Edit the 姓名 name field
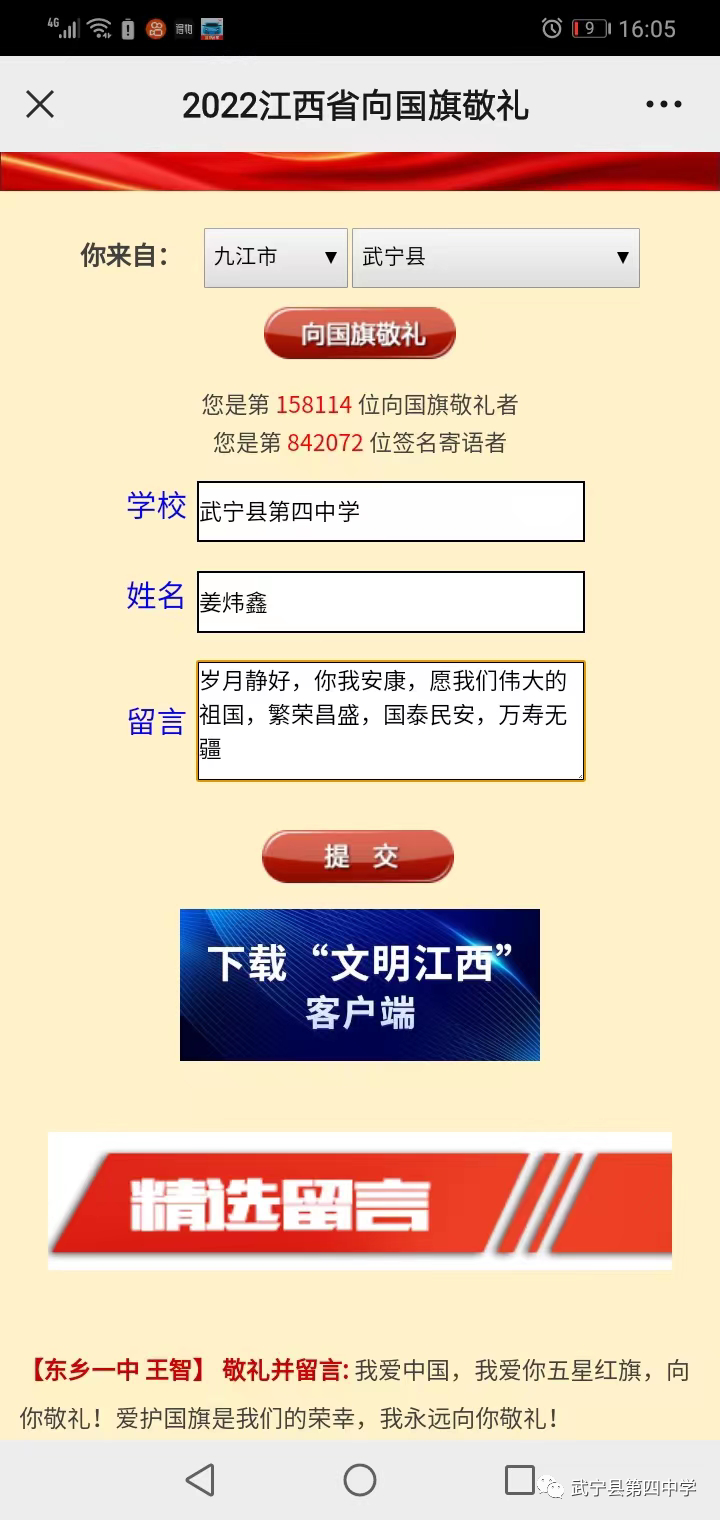The image size is (720, 1520). point(391,602)
